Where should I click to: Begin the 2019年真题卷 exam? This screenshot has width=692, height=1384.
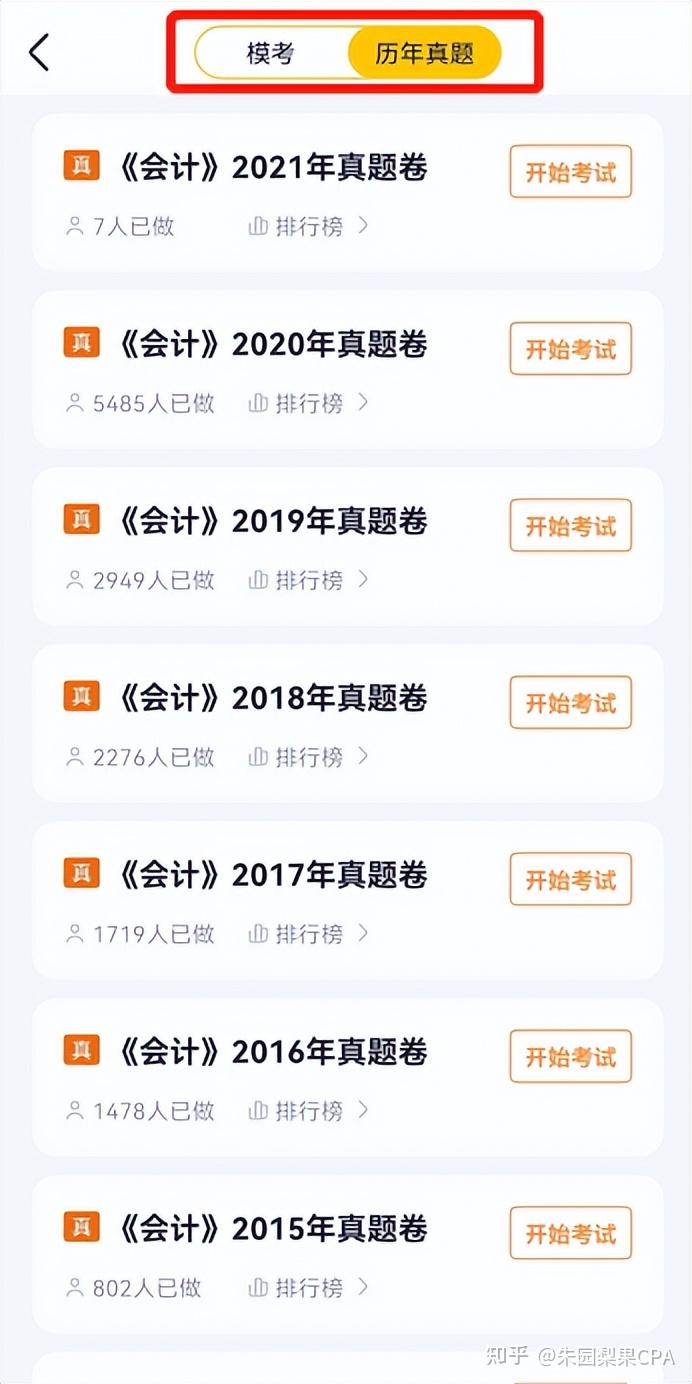[x=570, y=525]
